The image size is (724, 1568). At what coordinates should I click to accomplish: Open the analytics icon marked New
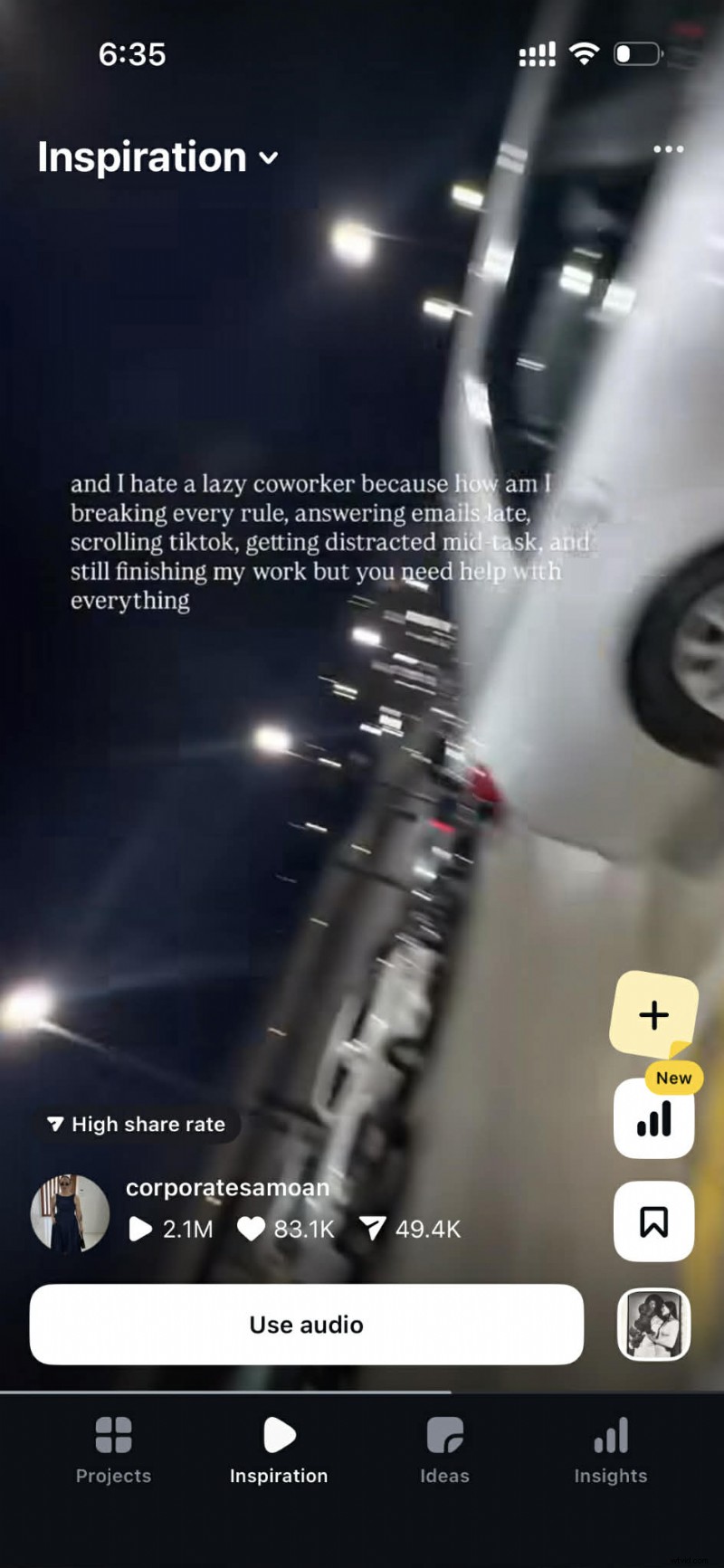[x=653, y=1119]
